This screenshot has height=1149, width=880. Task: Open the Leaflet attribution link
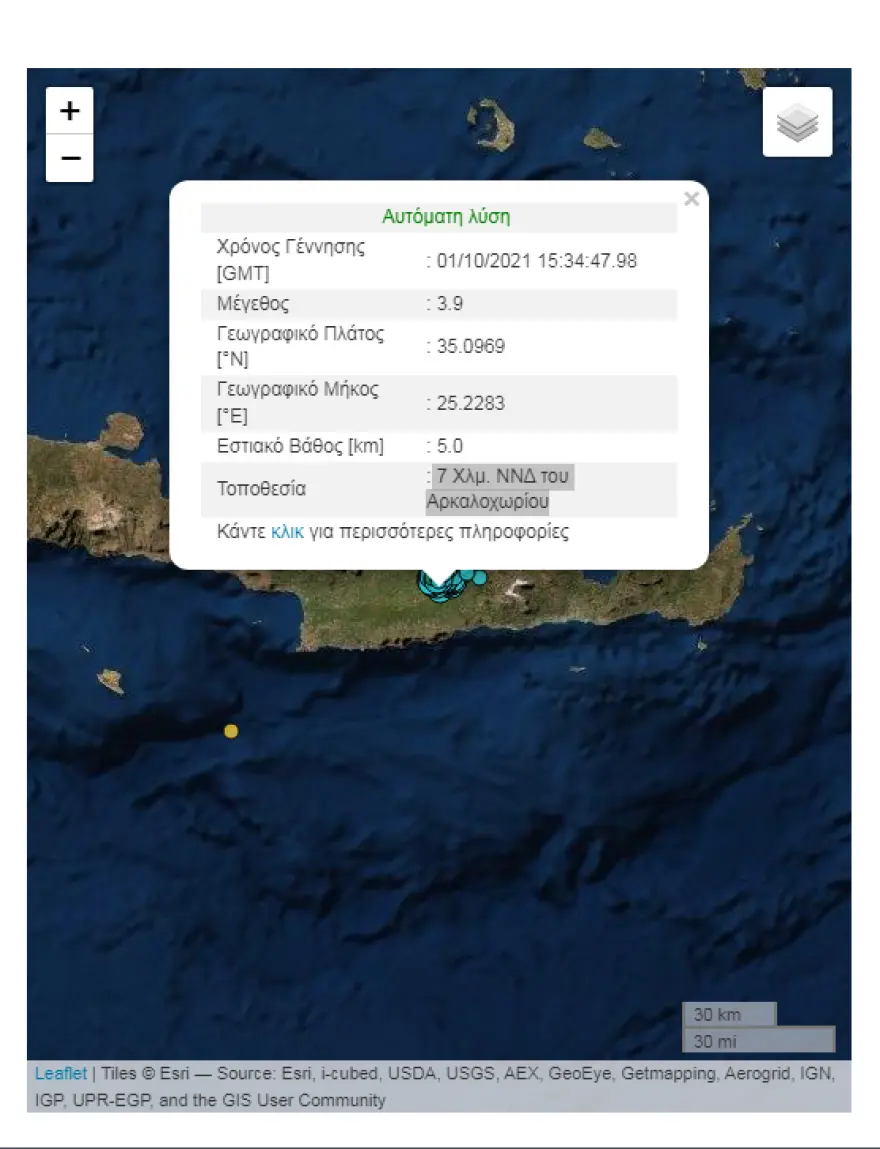[61, 1073]
